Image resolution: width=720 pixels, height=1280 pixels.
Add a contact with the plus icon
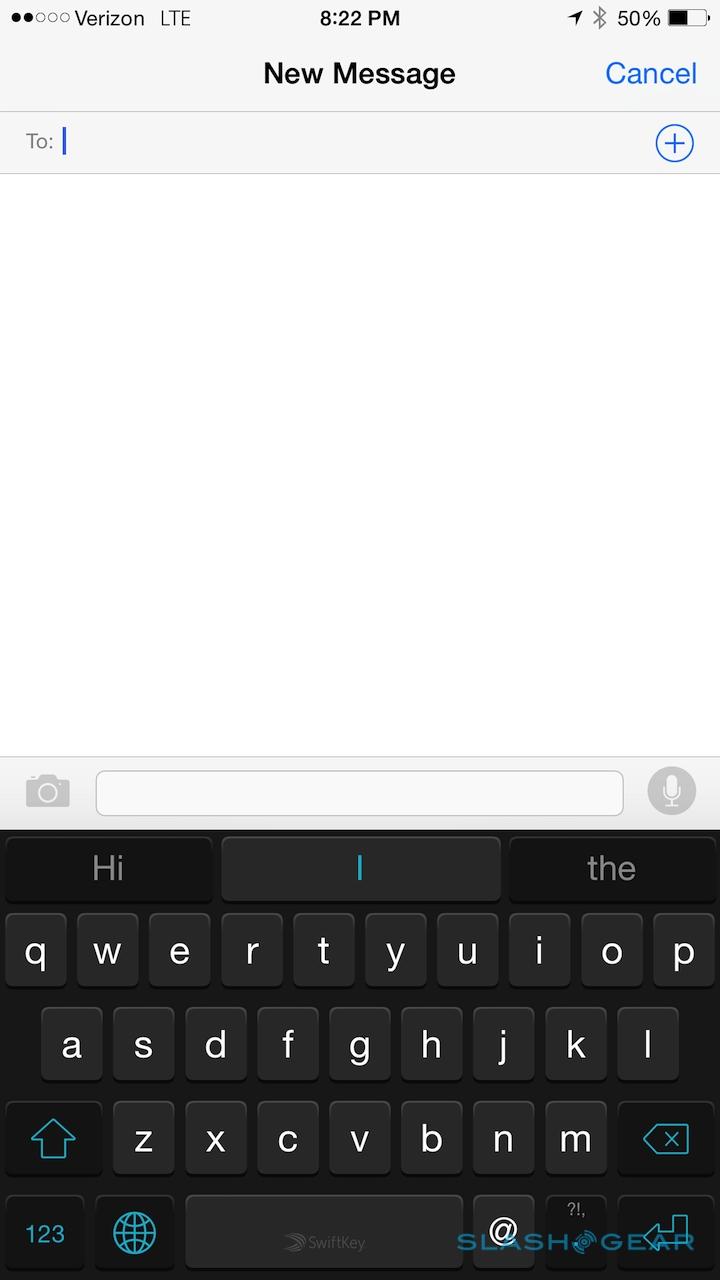(674, 143)
